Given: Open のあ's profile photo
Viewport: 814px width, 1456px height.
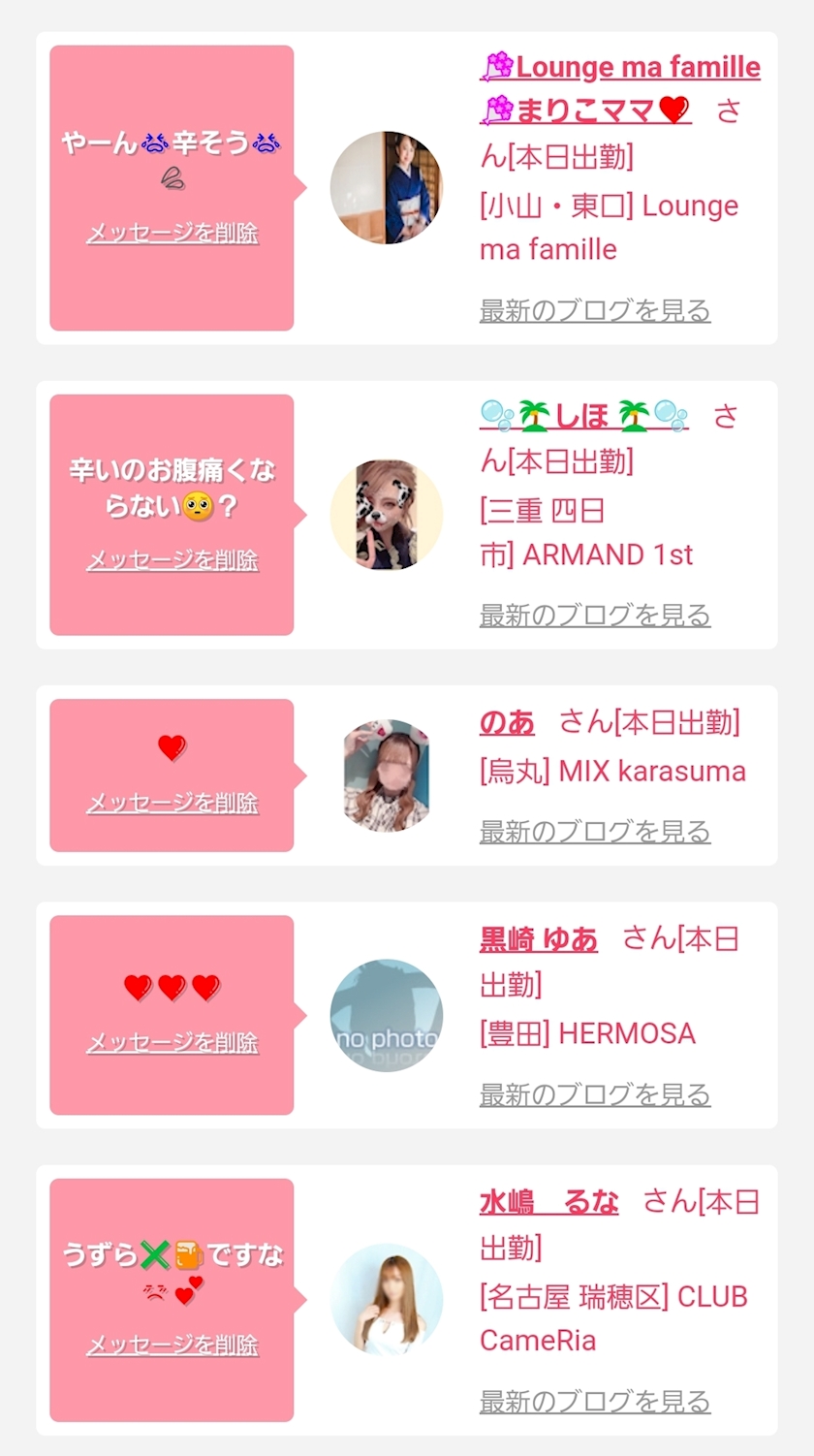Looking at the screenshot, I should (x=387, y=775).
